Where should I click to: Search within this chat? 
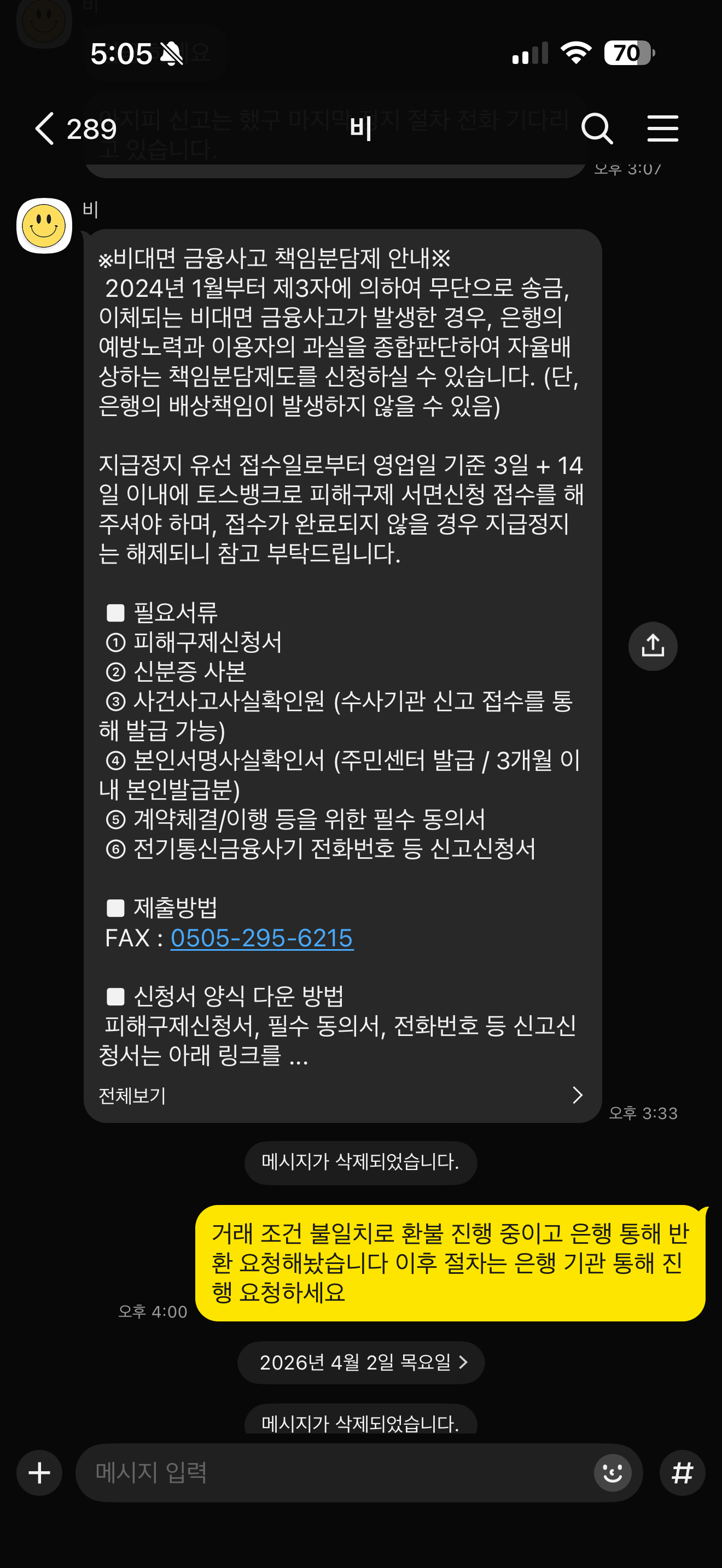tap(597, 128)
